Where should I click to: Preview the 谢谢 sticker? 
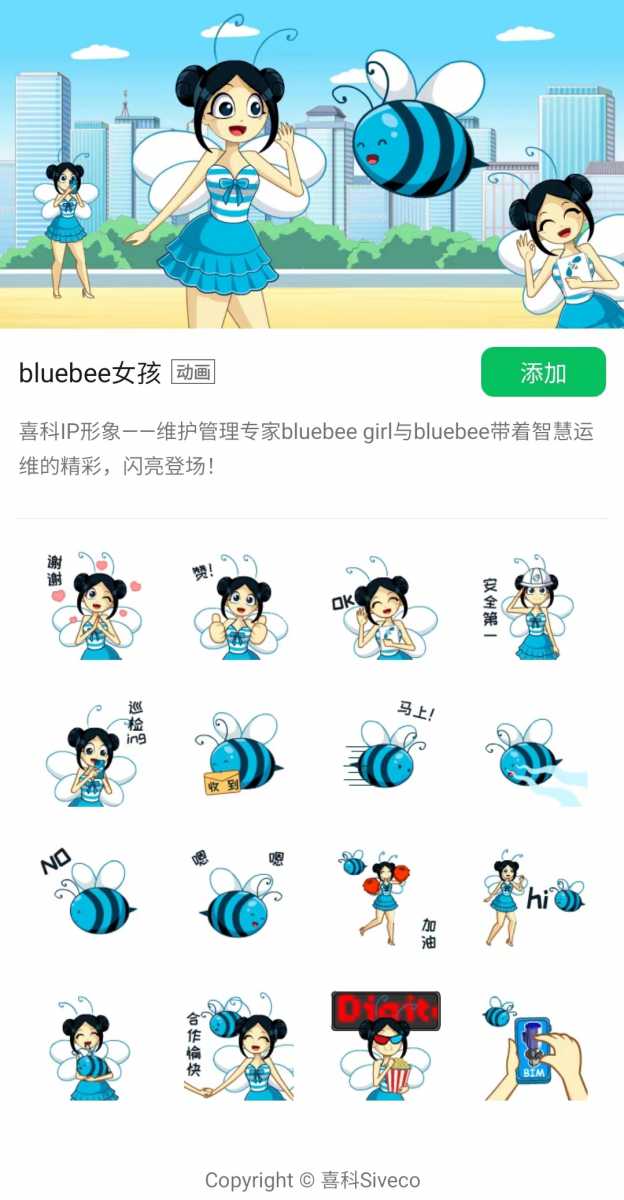(92, 607)
